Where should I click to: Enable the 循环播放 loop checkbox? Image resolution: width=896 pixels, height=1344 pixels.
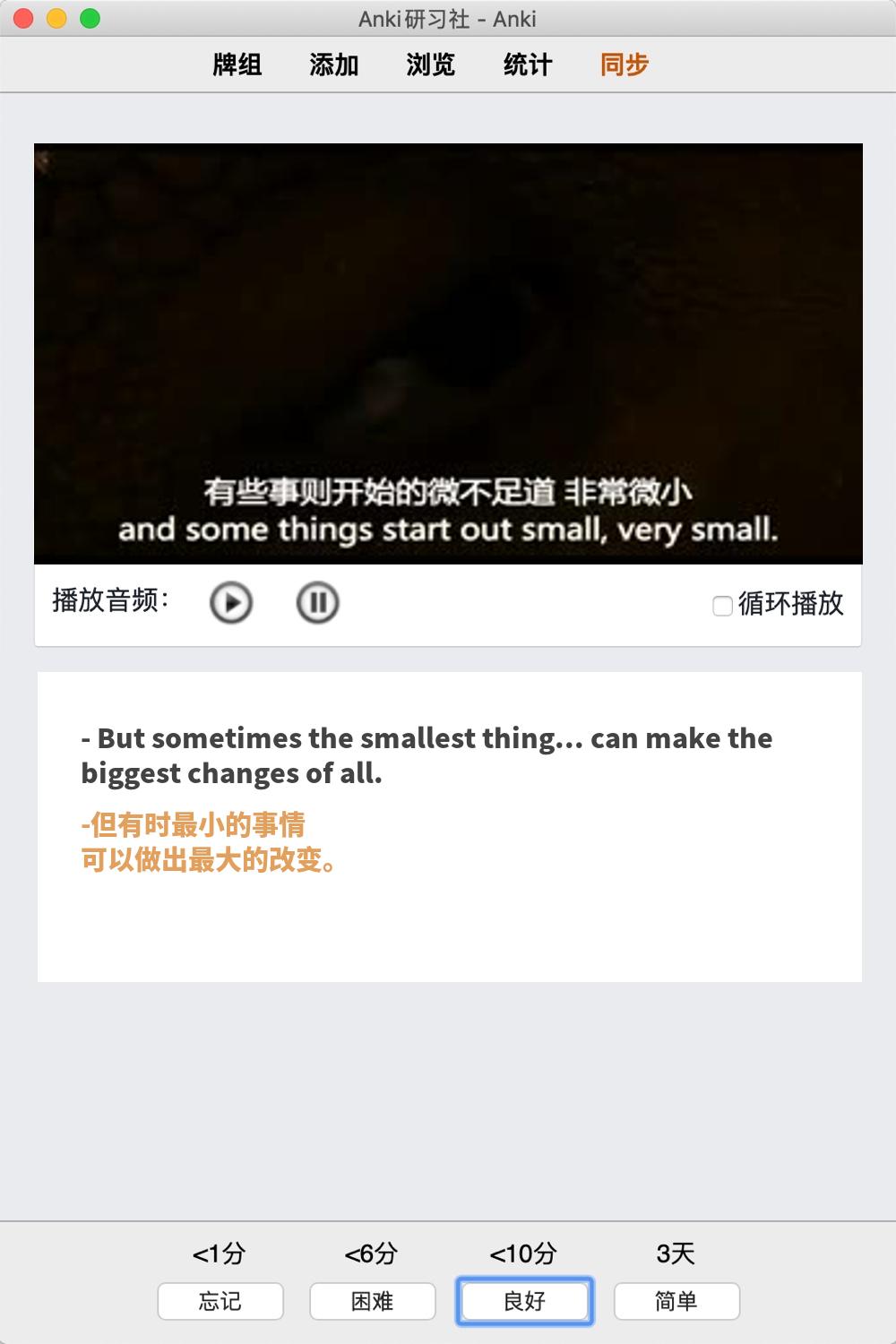pos(722,606)
